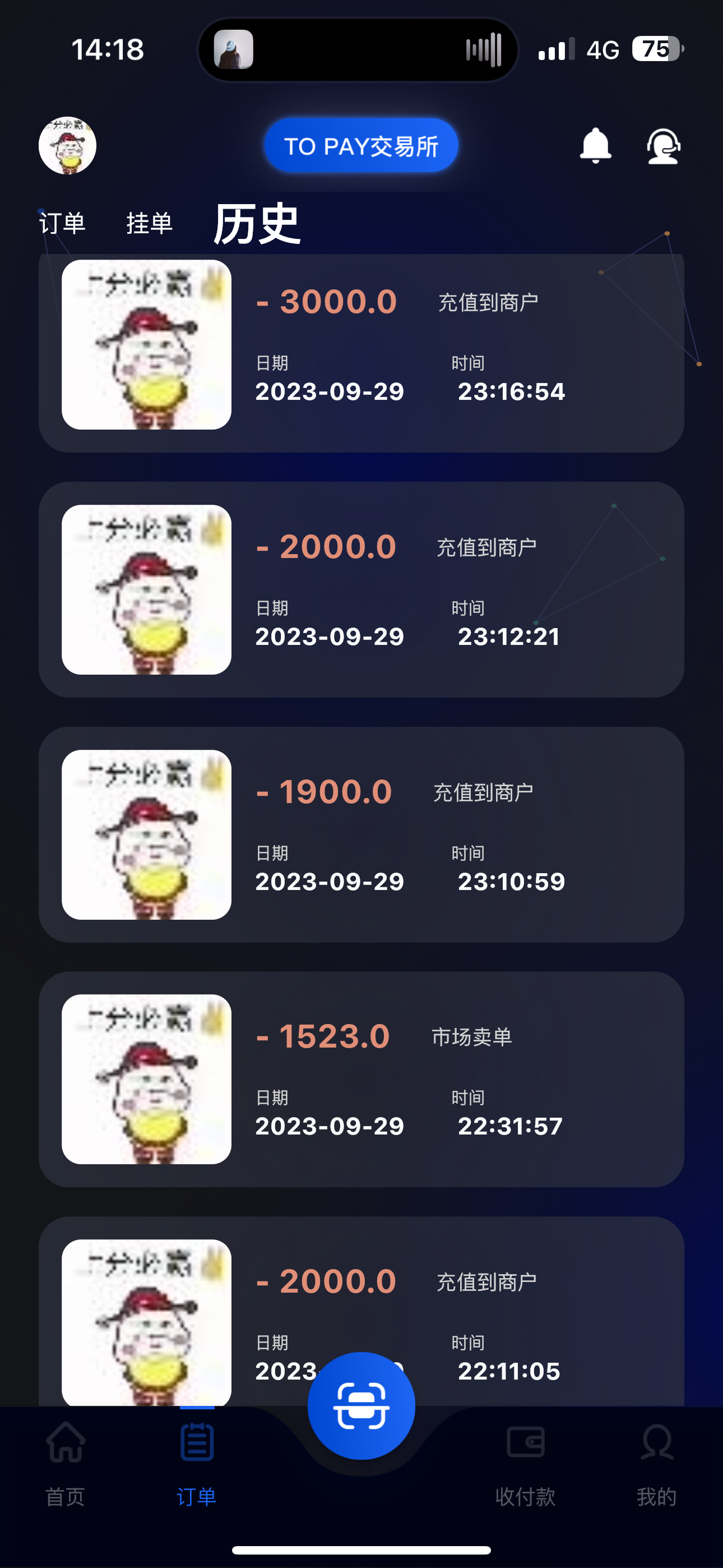
Task: Switch to the 挂单 tab
Action: (x=150, y=223)
